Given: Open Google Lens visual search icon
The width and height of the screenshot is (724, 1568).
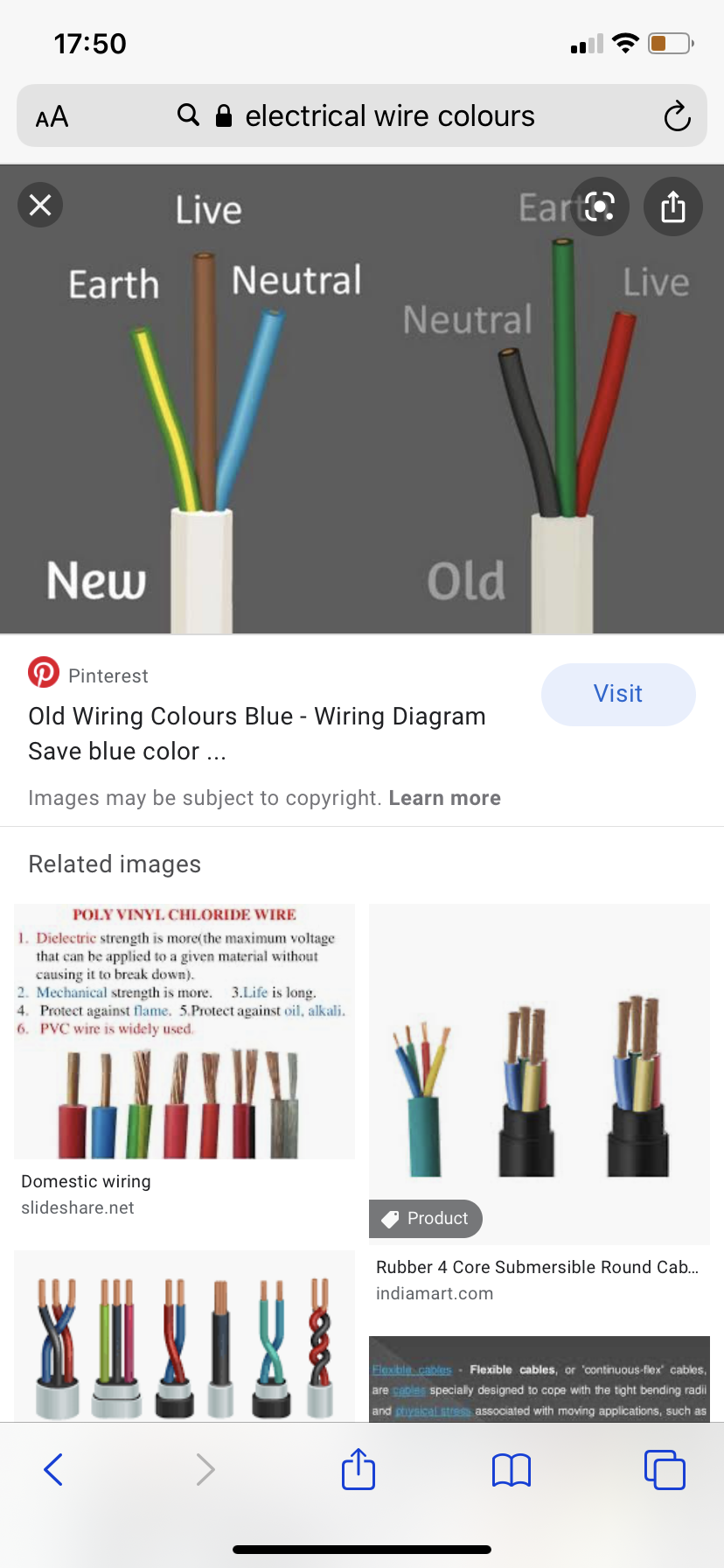Looking at the screenshot, I should tap(600, 207).
